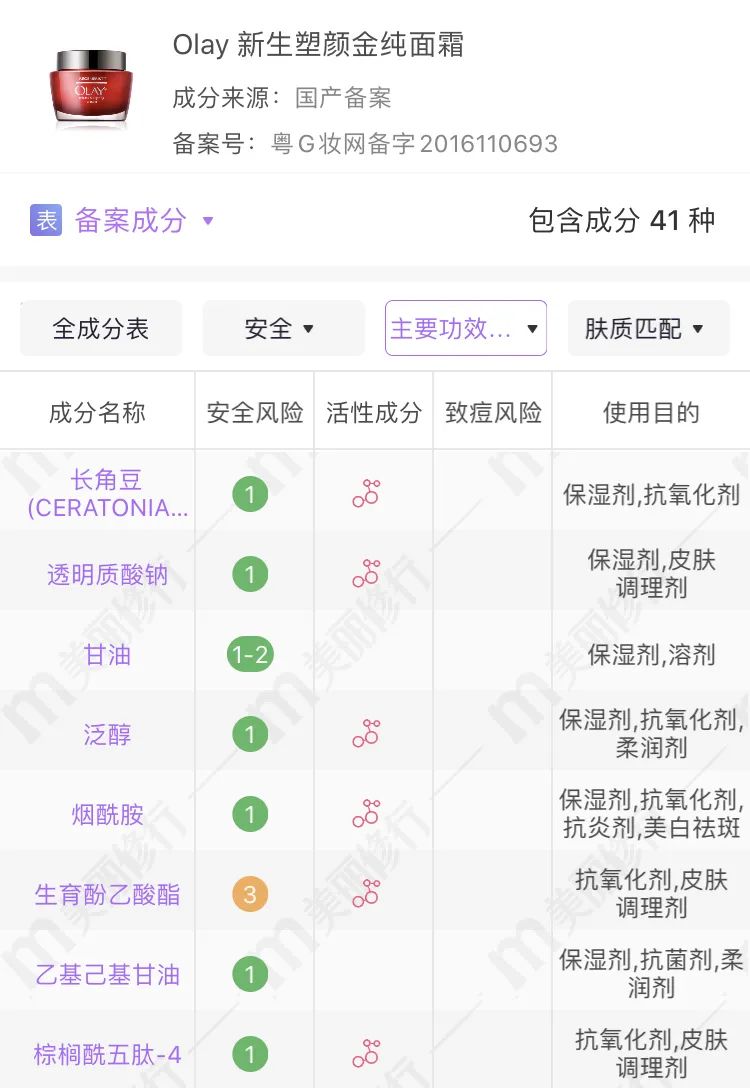Click the green safety badge for 乙基己基甘油

tap(249, 973)
